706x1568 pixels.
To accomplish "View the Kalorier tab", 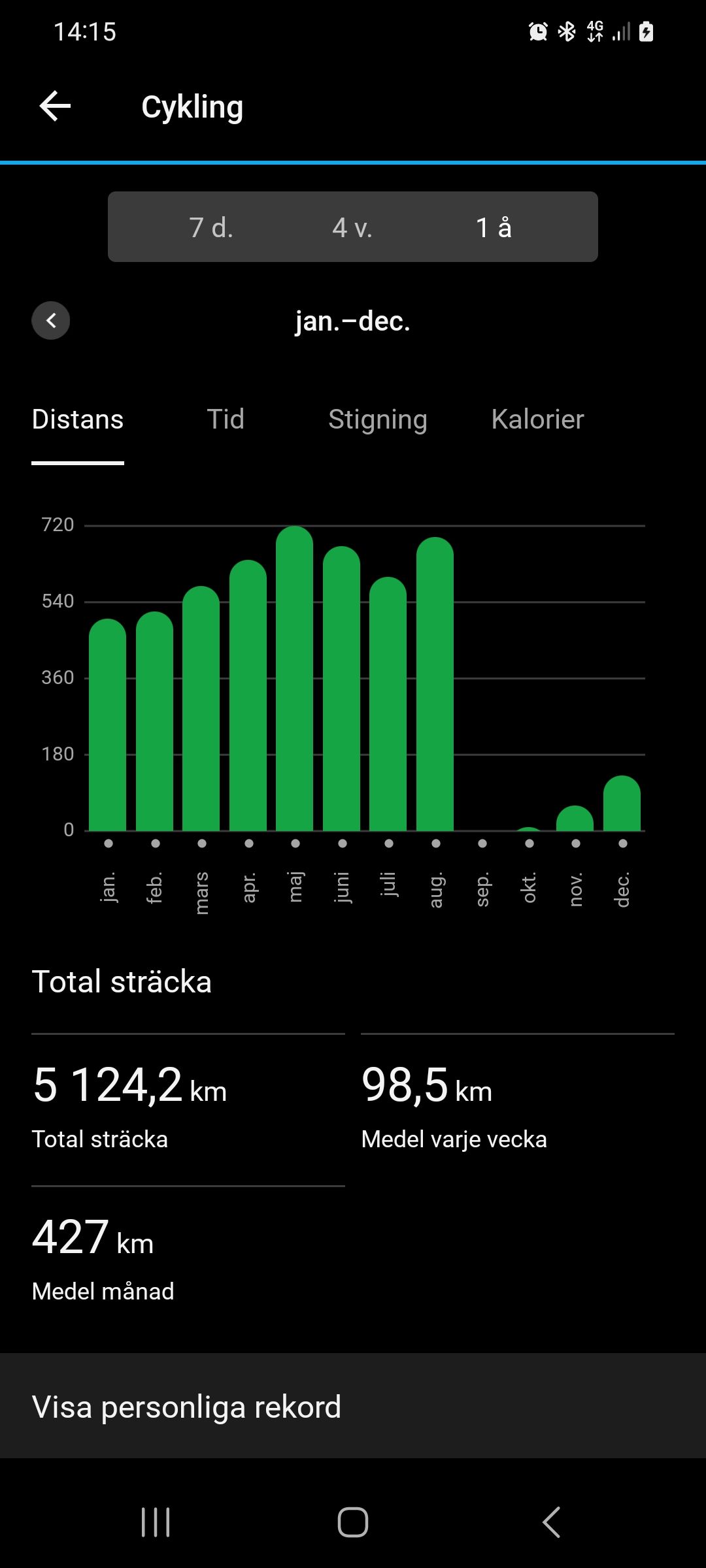I will [x=537, y=419].
